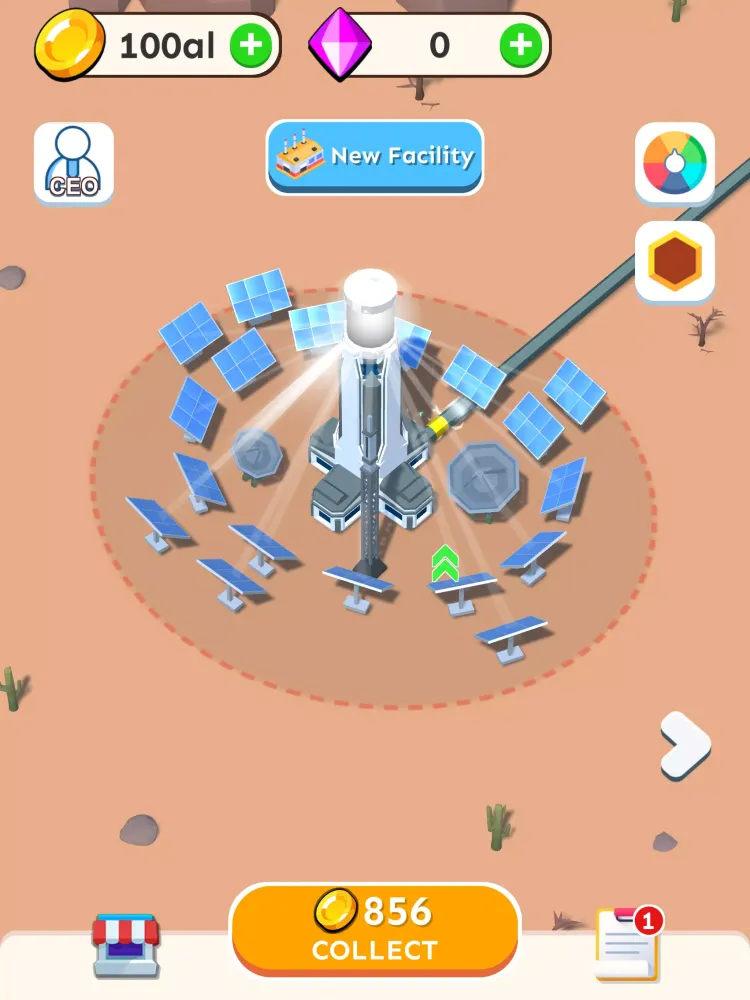750x1000 pixels.
Task: Add gems with the green plus button
Action: (x=522, y=44)
